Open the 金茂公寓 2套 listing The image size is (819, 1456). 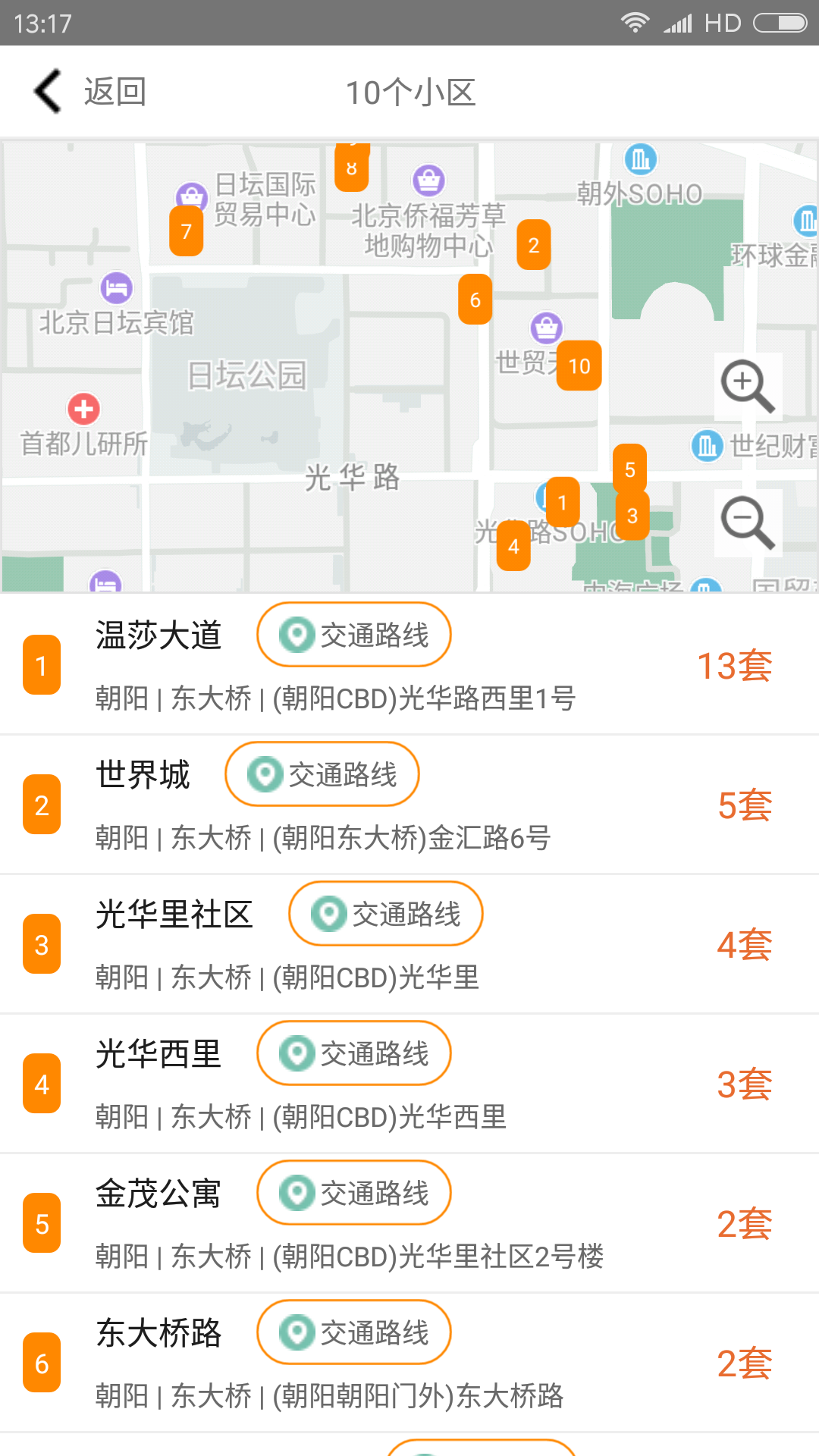[409, 1223]
